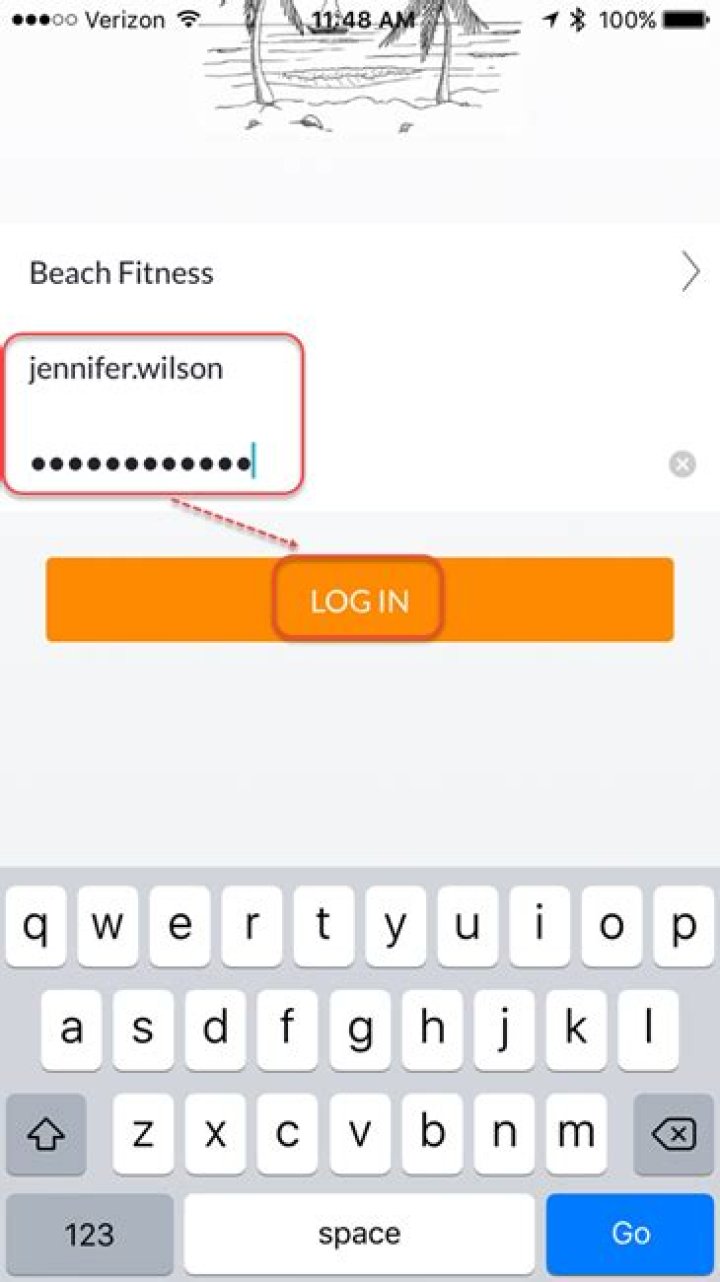This screenshot has width=720, height=1282.
Task: Open the Beach Fitness location row
Action: click(360, 272)
